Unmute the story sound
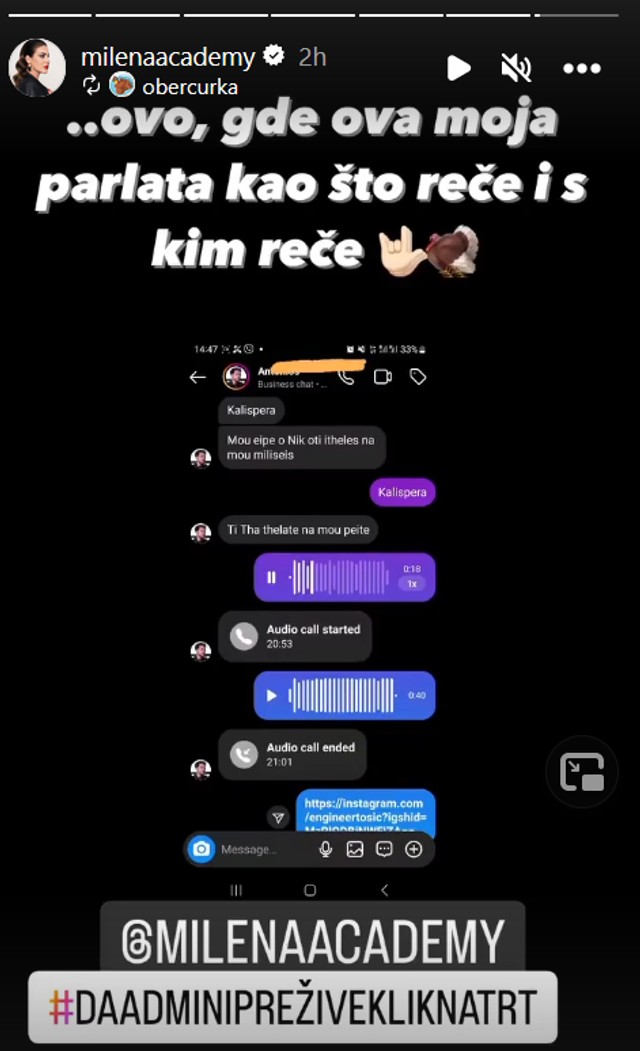Viewport: 640px width, 1051px height. coord(516,68)
